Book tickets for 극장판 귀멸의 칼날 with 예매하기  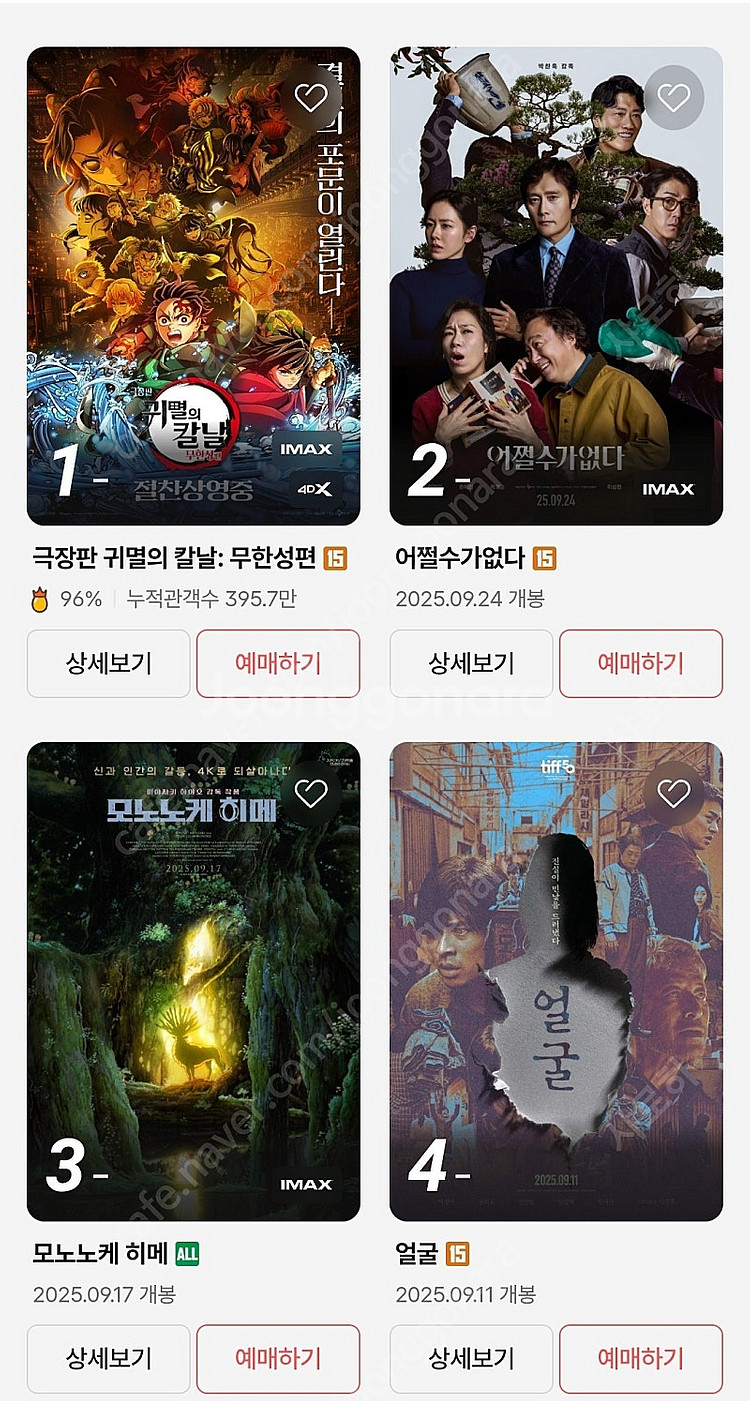278,663
